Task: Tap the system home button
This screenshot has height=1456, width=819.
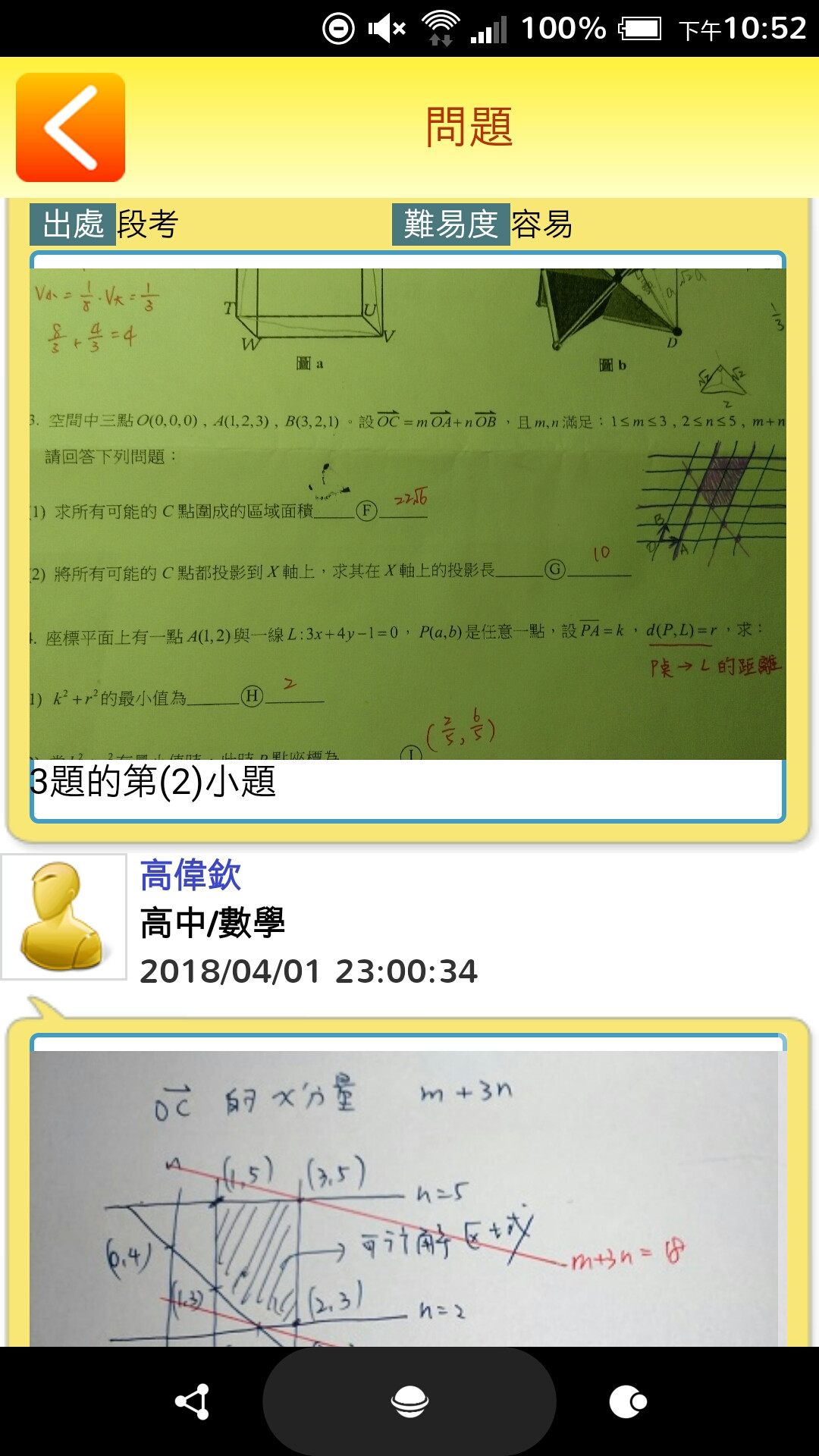Action: point(409,1401)
